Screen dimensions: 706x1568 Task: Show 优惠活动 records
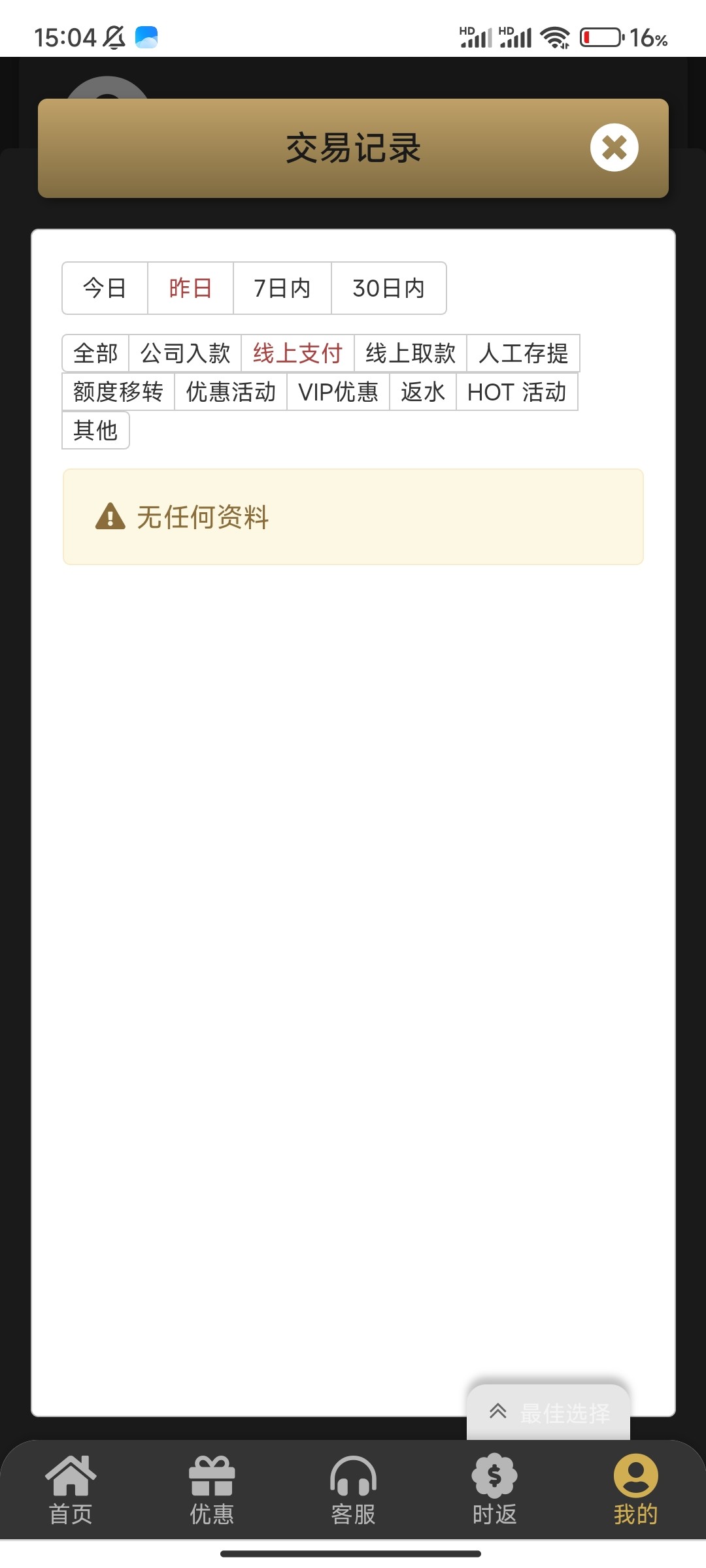point(231,392)
